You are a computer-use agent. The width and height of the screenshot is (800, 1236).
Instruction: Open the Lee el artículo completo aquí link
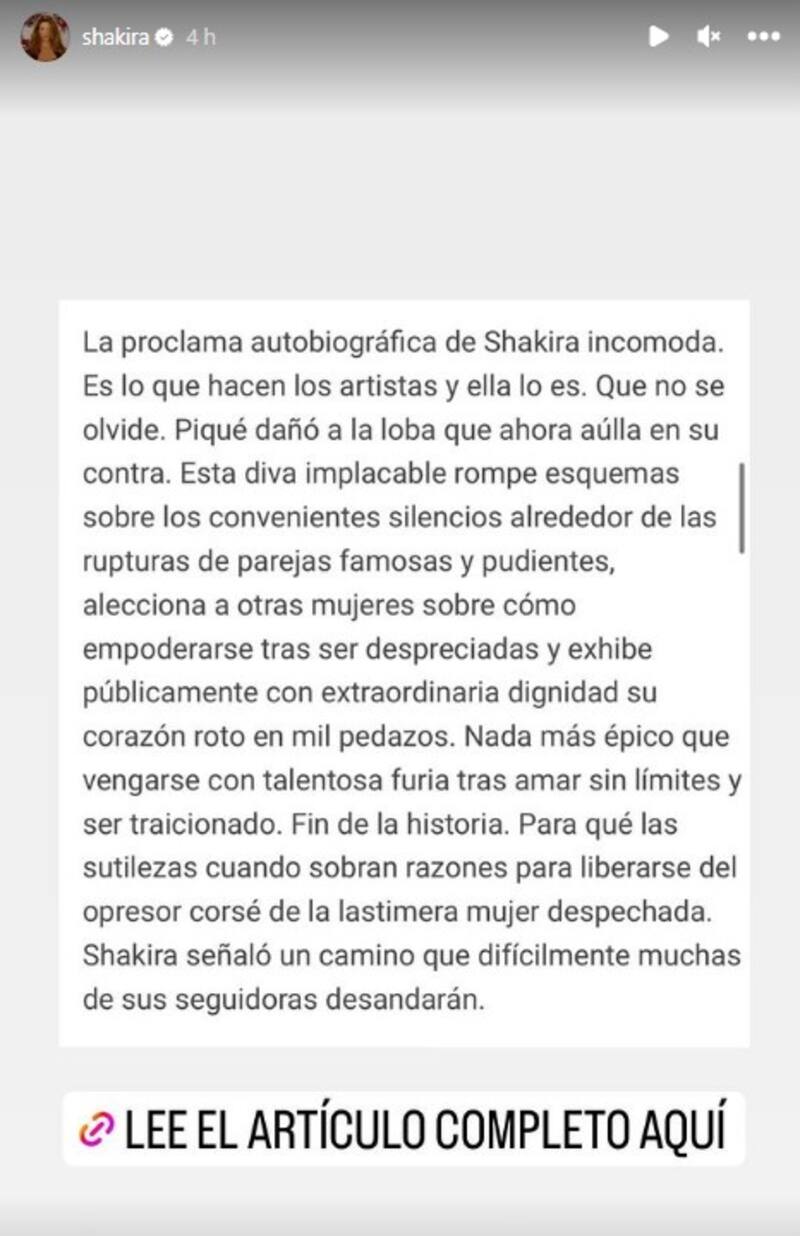pos(404,1130)
